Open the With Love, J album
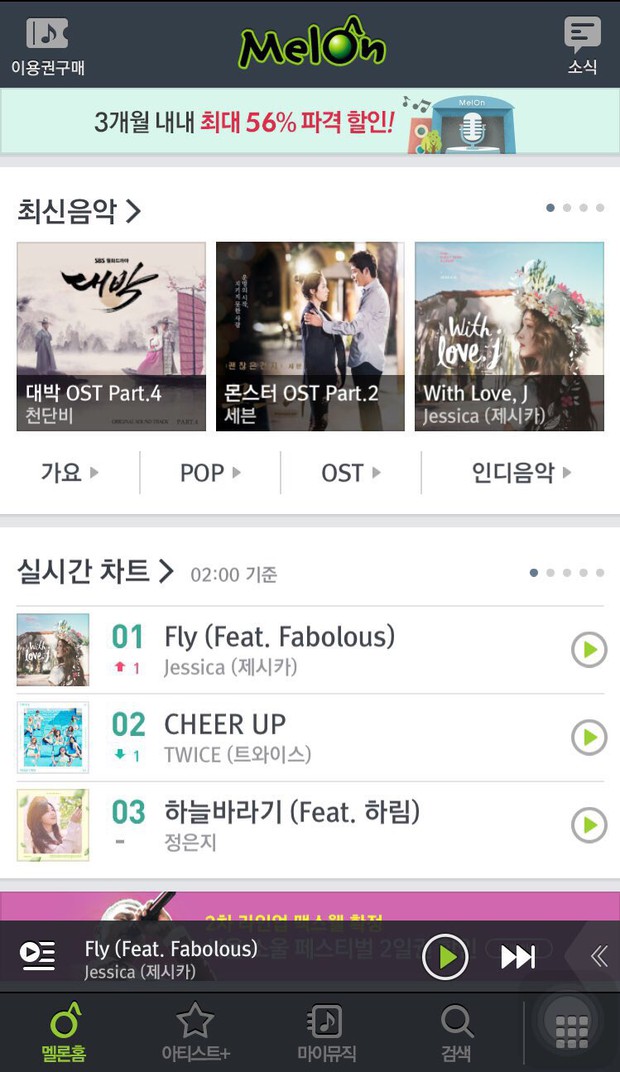 509,336
